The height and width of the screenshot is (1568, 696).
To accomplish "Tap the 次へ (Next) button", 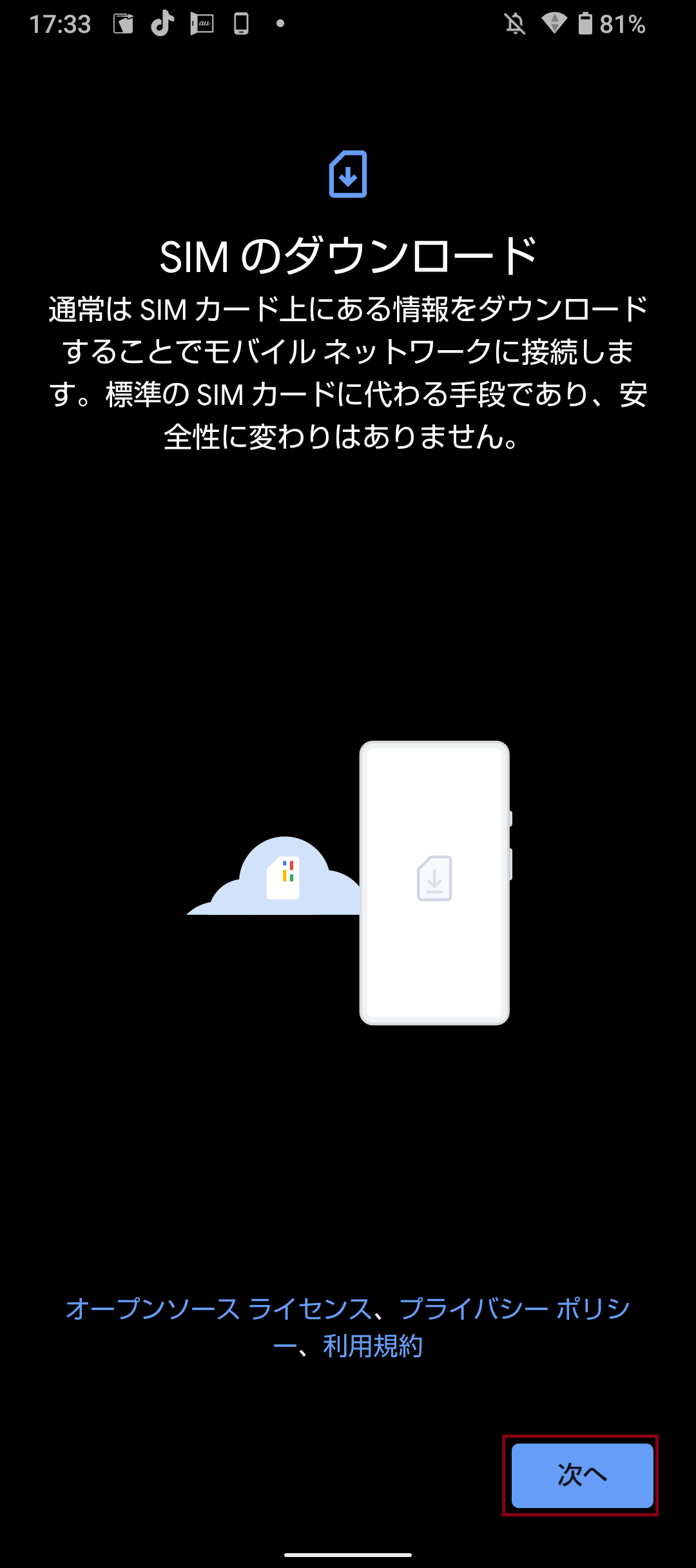I will (x=581, y=1475).
